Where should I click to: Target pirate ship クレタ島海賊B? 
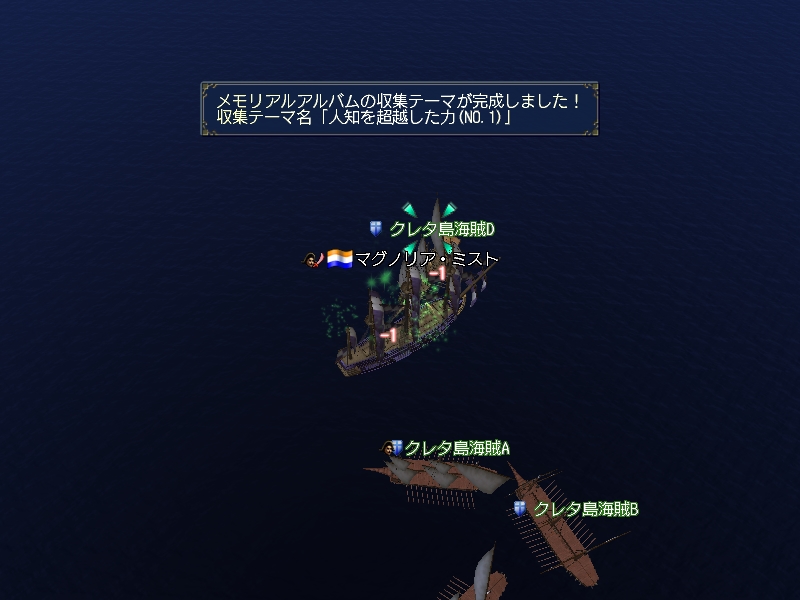585,509
